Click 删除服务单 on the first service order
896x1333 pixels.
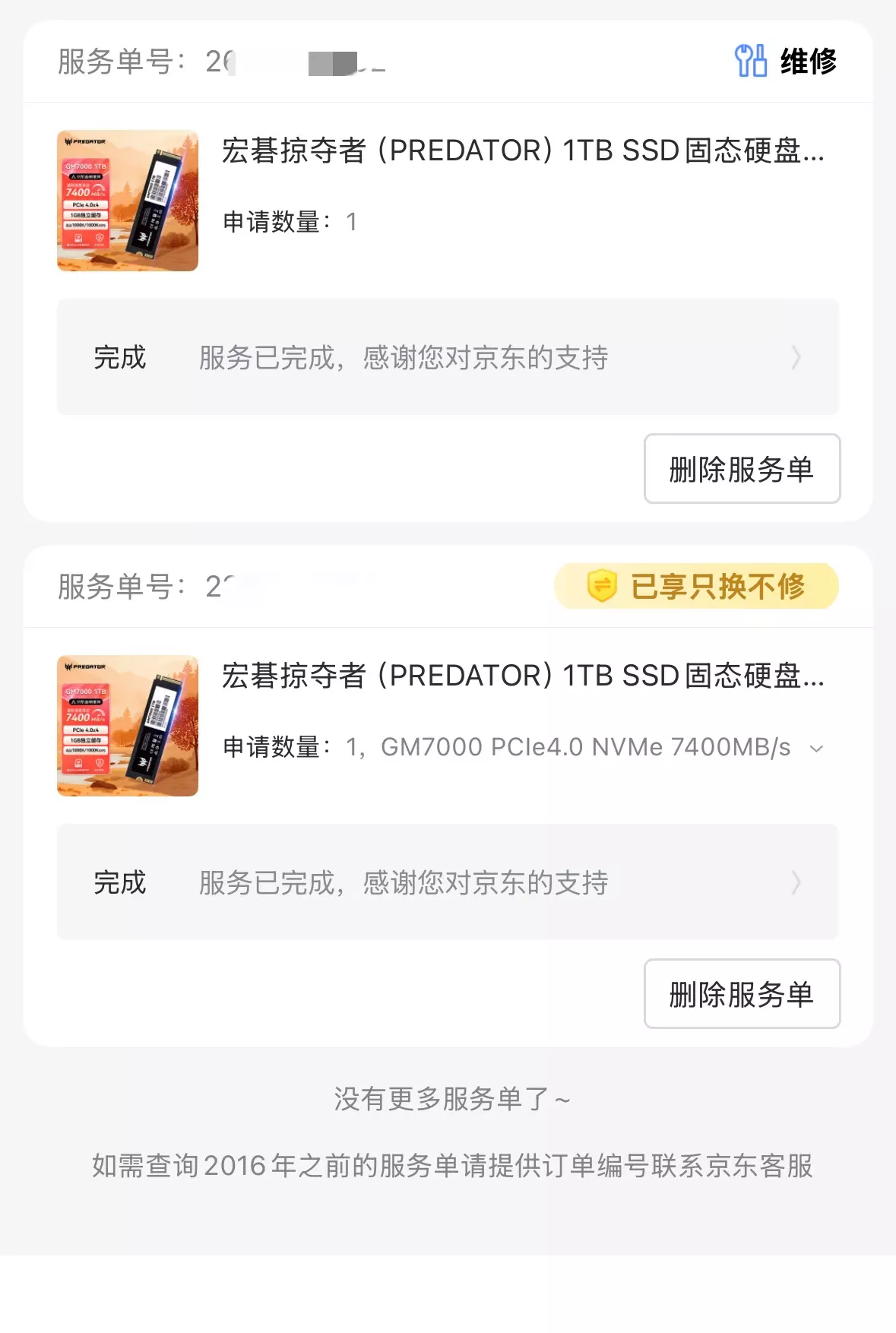741,469
